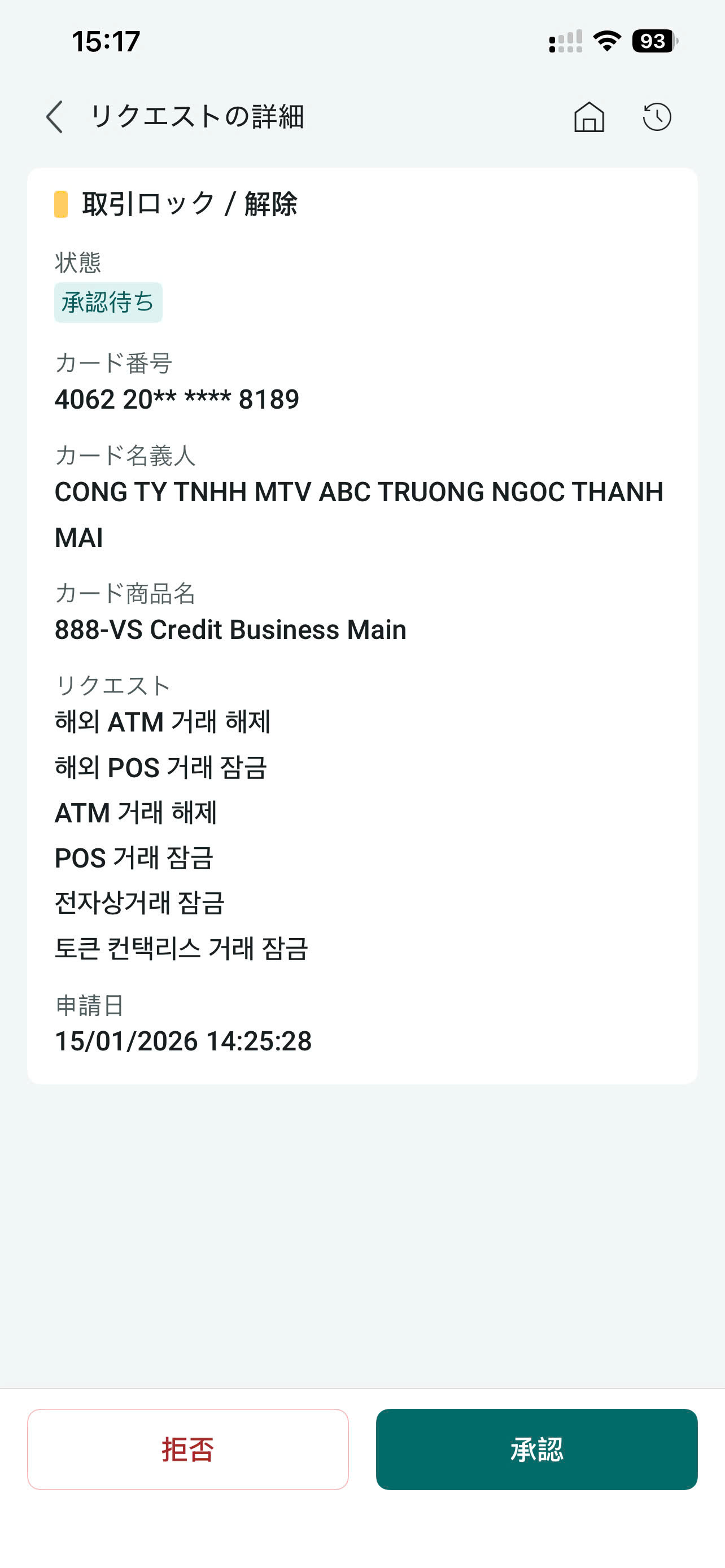The image size is (725, 1568).
Task: Go back from request details
Action: (55, 117)
